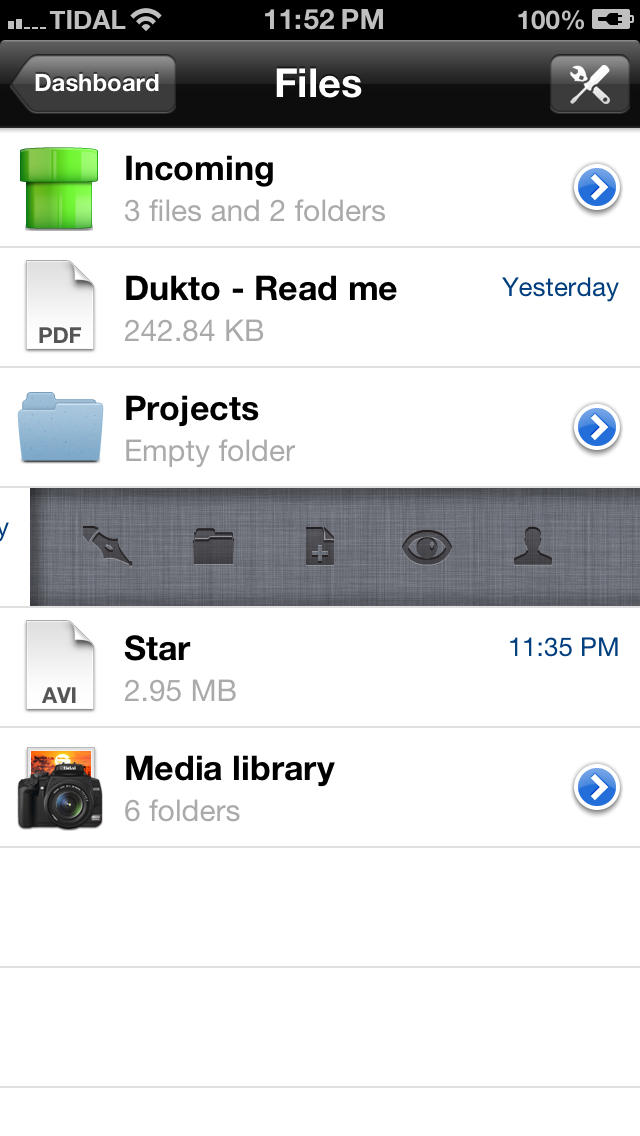Open the Projects folder
This screenshot has width=640, height=1136.
click(320, 427)
